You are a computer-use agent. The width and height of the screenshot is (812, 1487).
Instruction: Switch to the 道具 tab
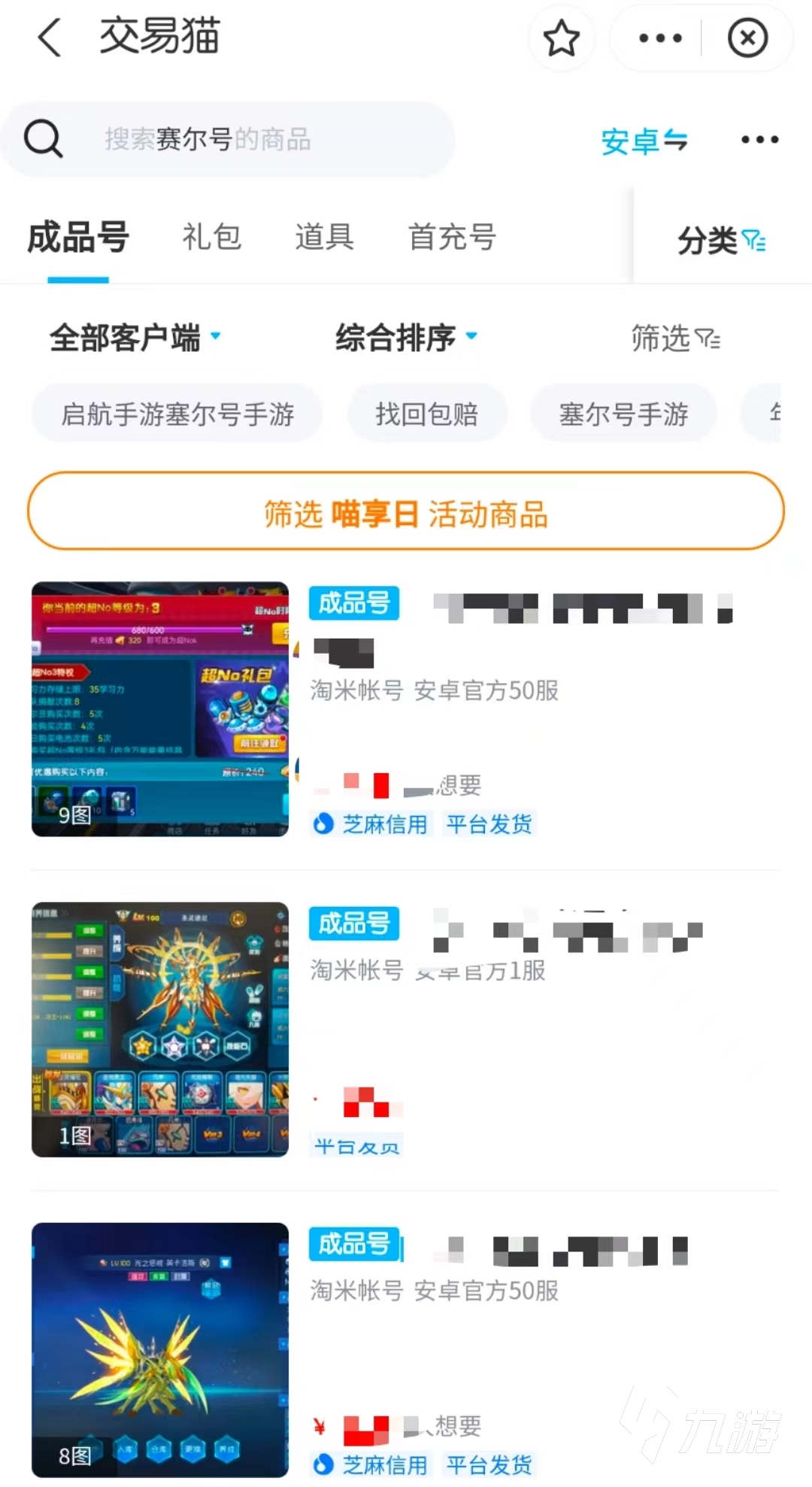click(x=324, y=238)
